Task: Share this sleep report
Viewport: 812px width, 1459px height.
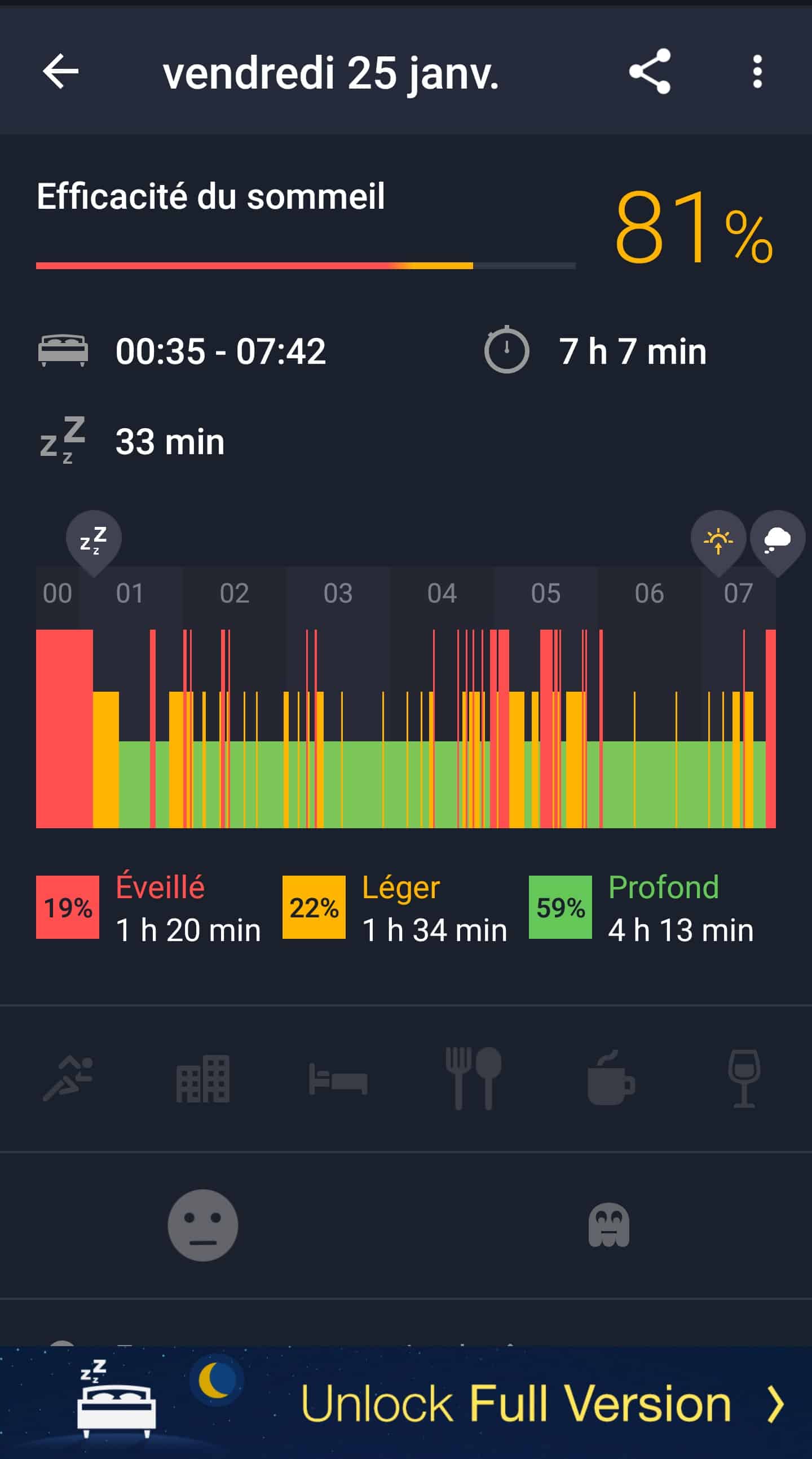Action: click(650, 71)
